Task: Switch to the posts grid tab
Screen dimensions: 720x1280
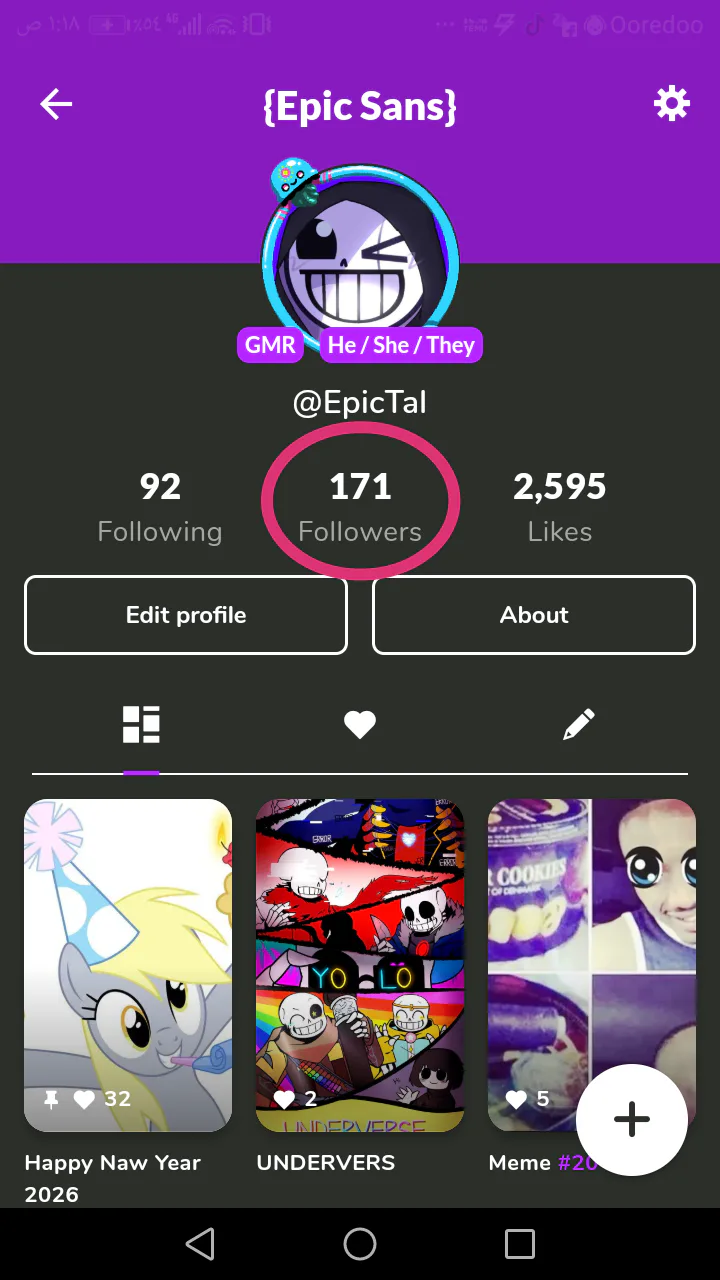Action: click(141, 725)
